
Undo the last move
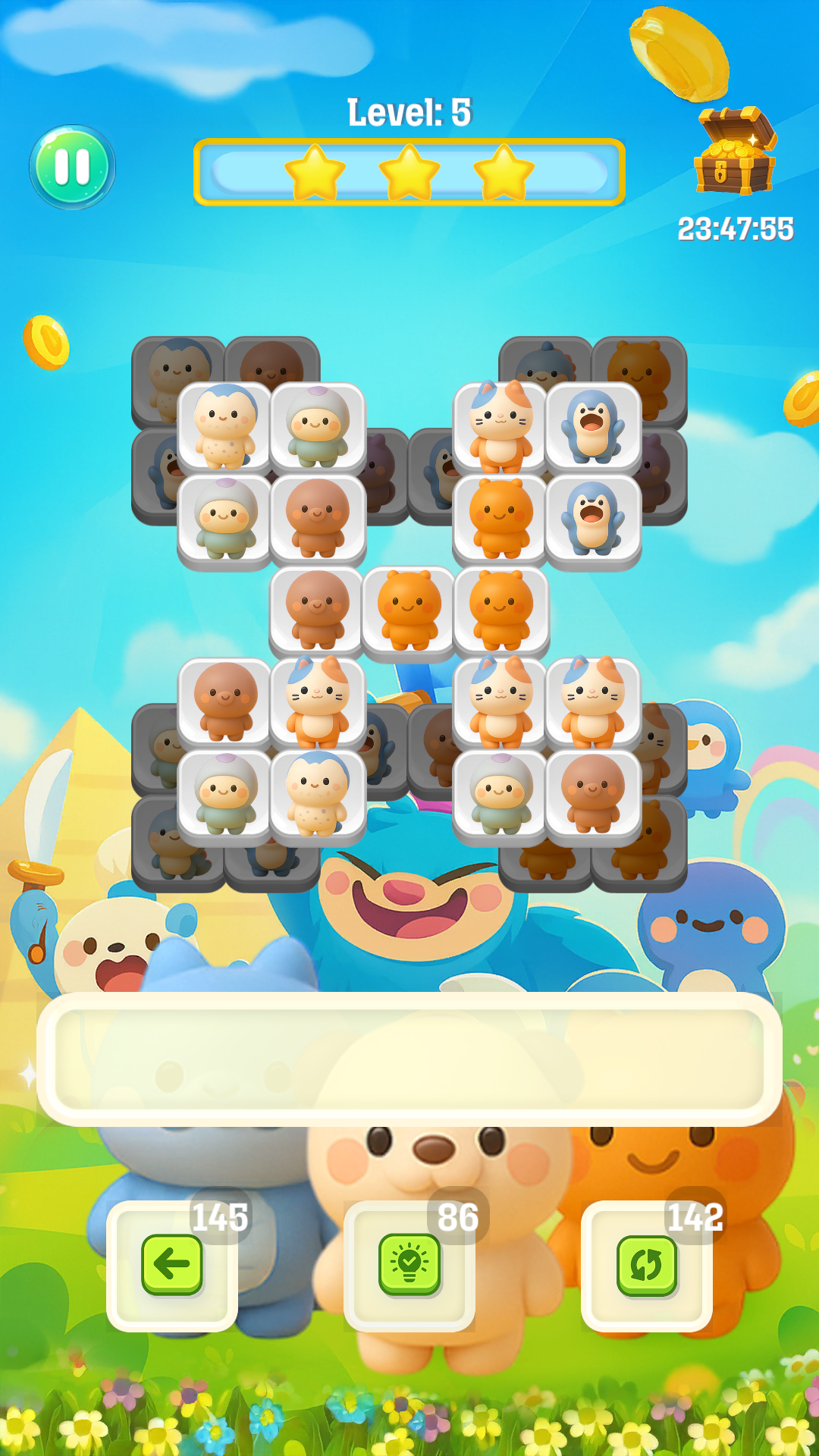click(x=172, y=1265)
